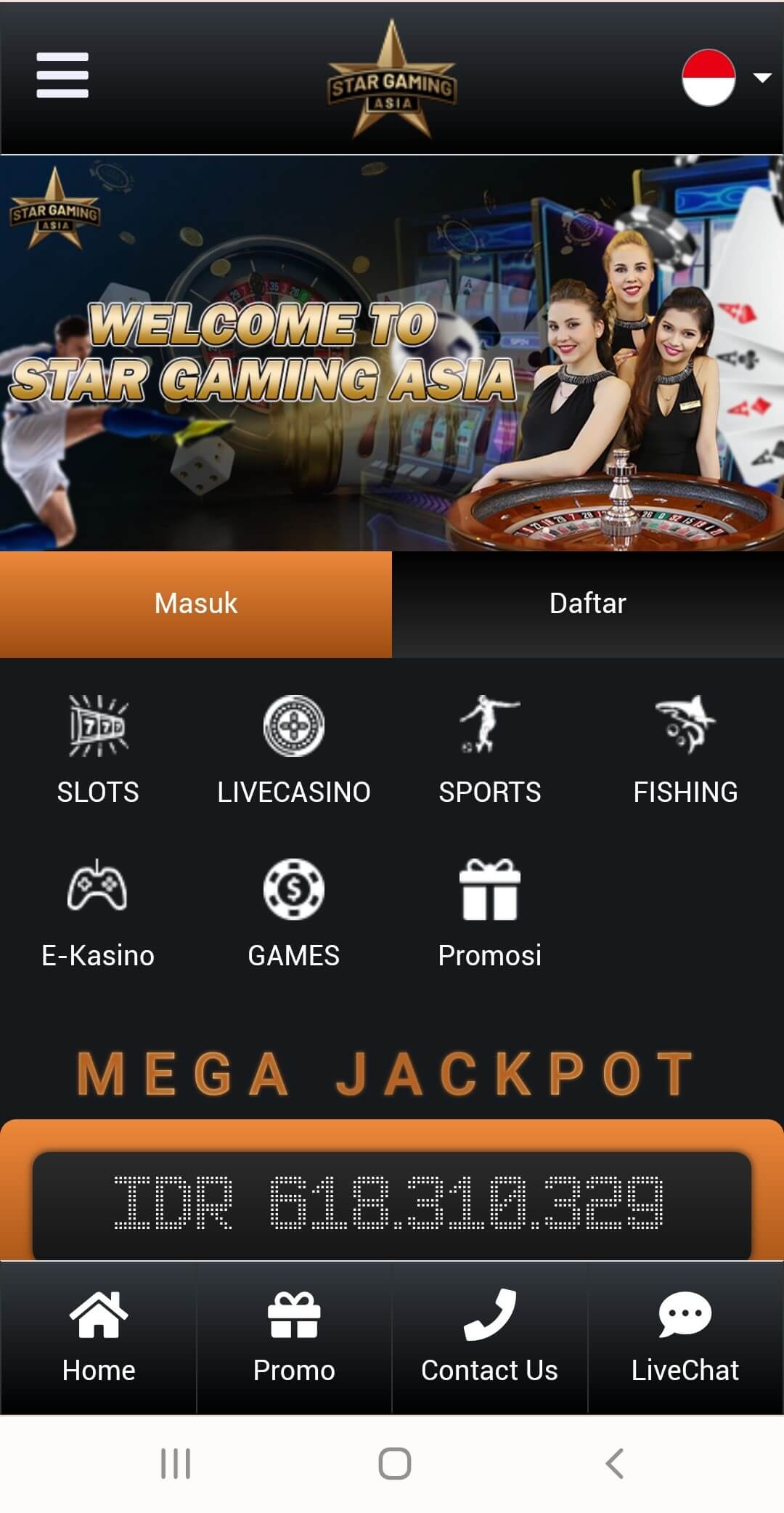The image size is (784, 1513).
Task: Open the FISHING category
Action: (x=685, y=748)
